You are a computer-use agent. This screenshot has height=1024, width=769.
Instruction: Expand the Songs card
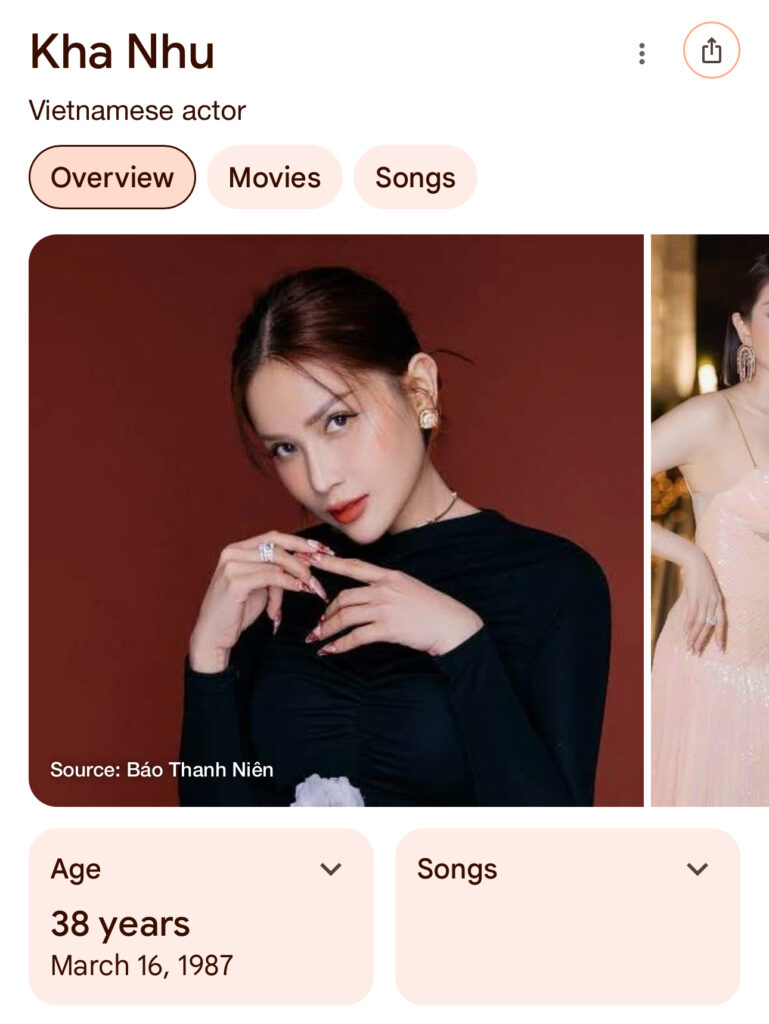[697, 869]
